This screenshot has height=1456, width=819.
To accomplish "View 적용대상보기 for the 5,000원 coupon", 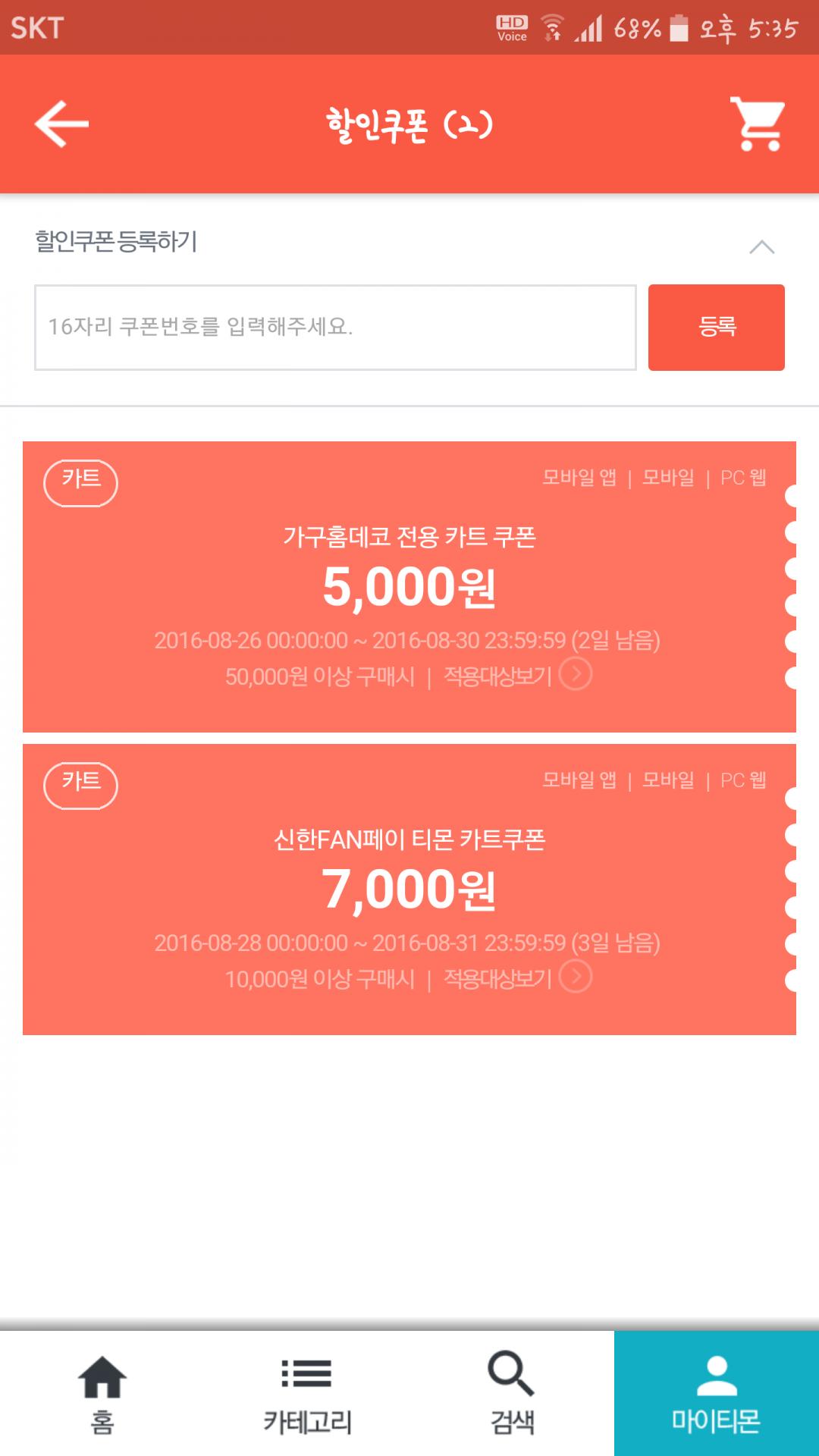I will click(517, 675).
